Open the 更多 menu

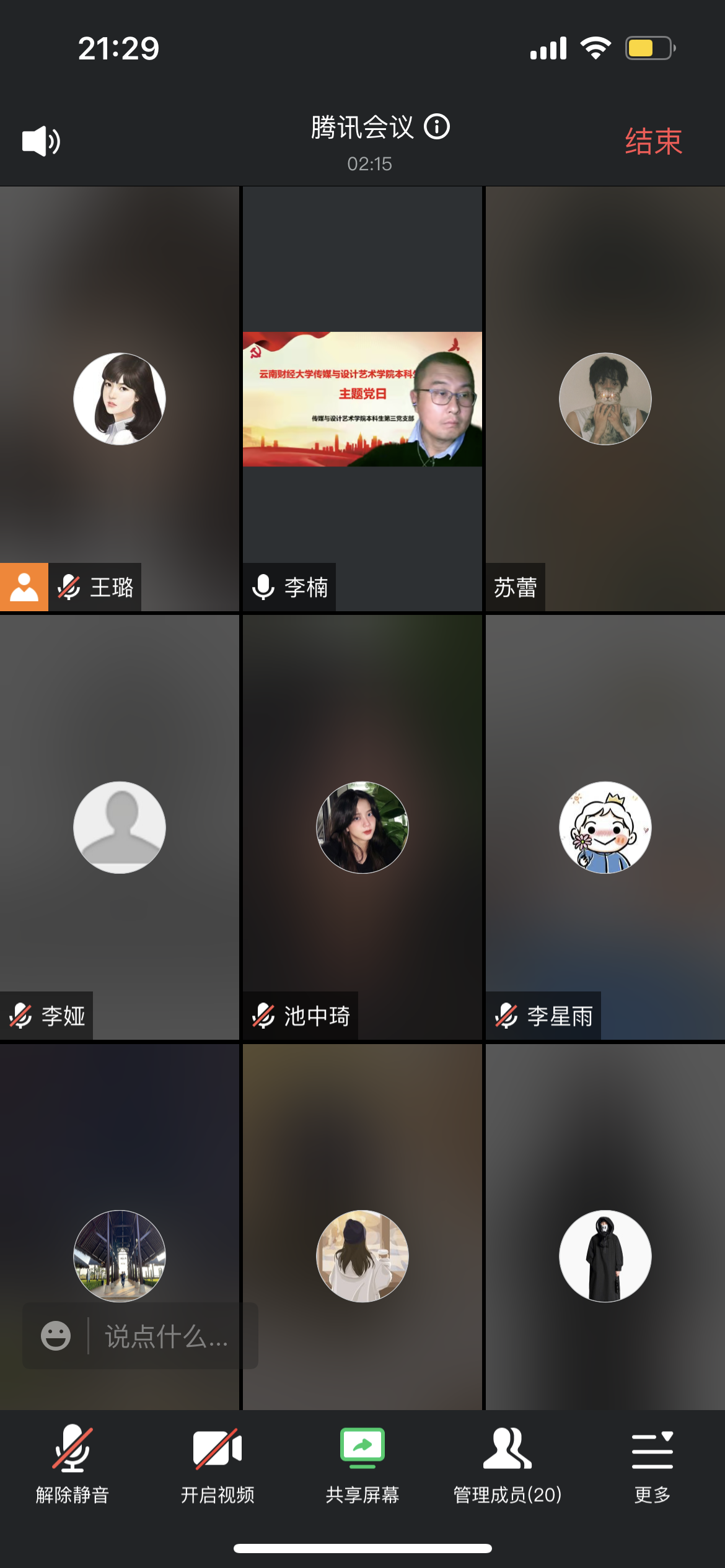click(652, 1465)
